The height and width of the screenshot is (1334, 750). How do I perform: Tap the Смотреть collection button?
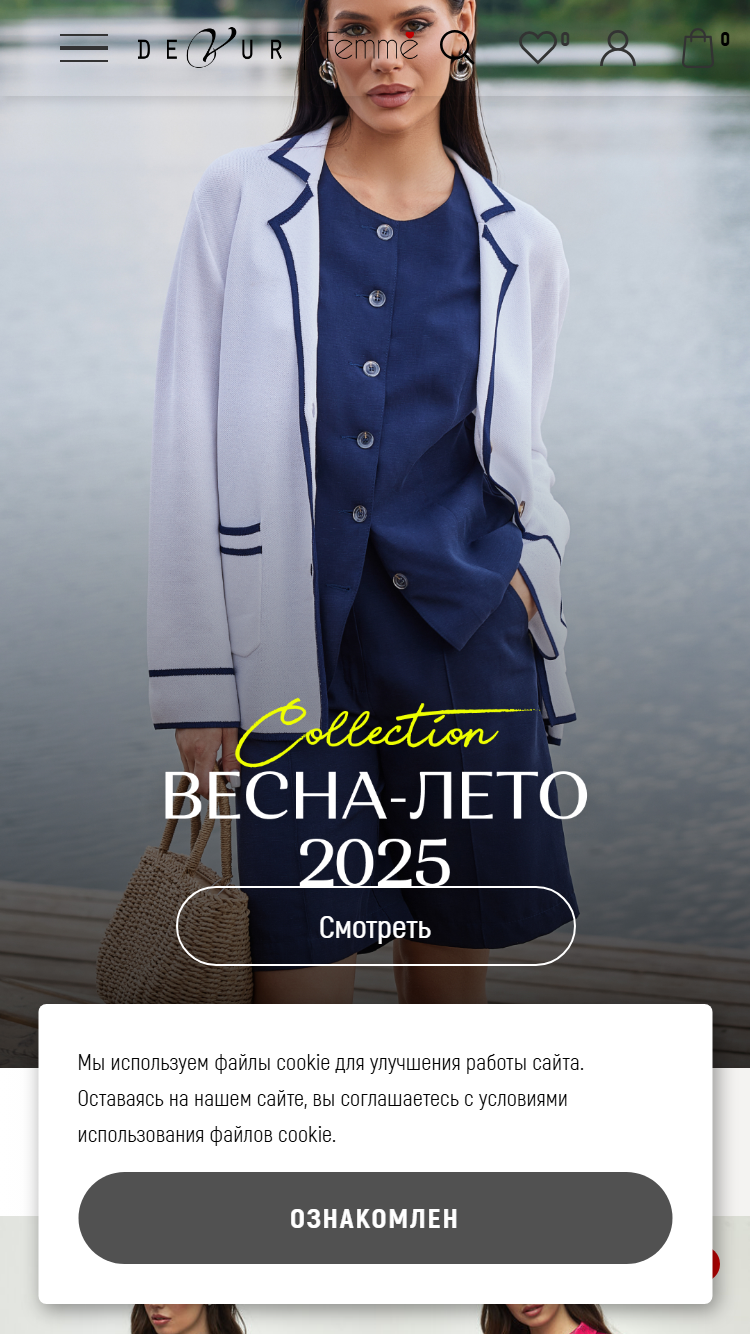click(x=376, y=926)
